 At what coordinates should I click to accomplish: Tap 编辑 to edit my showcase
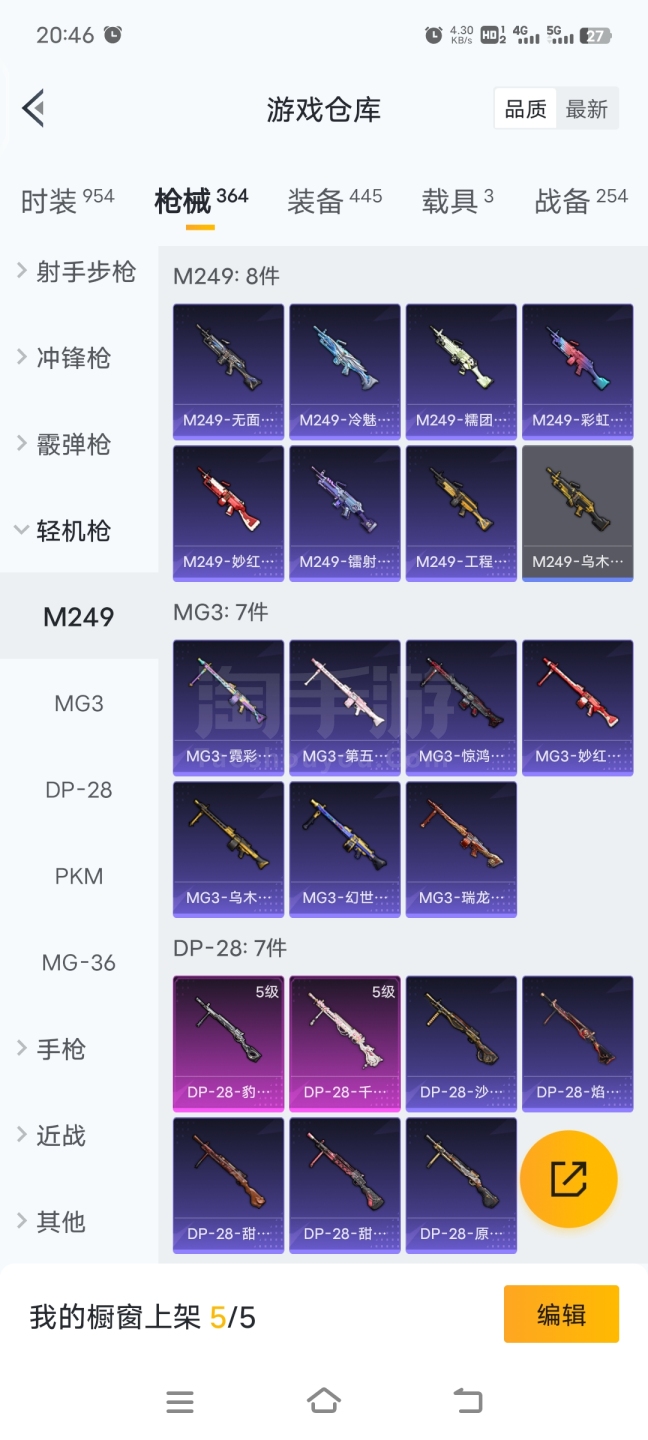click(x=561, y=1314)
